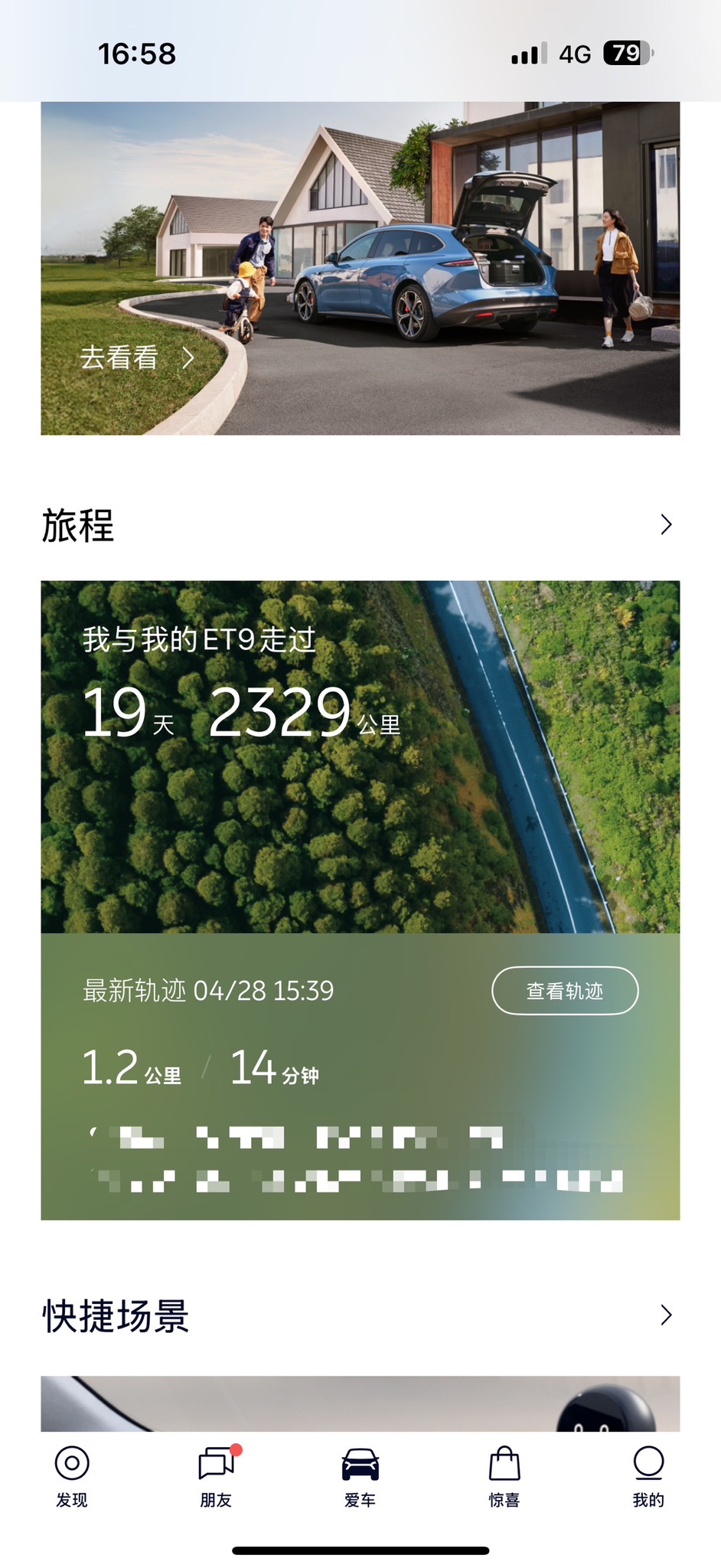The height and width of the screenshot is (1568, 721).
Task: Open the card under 快捷场景
Action: click(360, 1404)
